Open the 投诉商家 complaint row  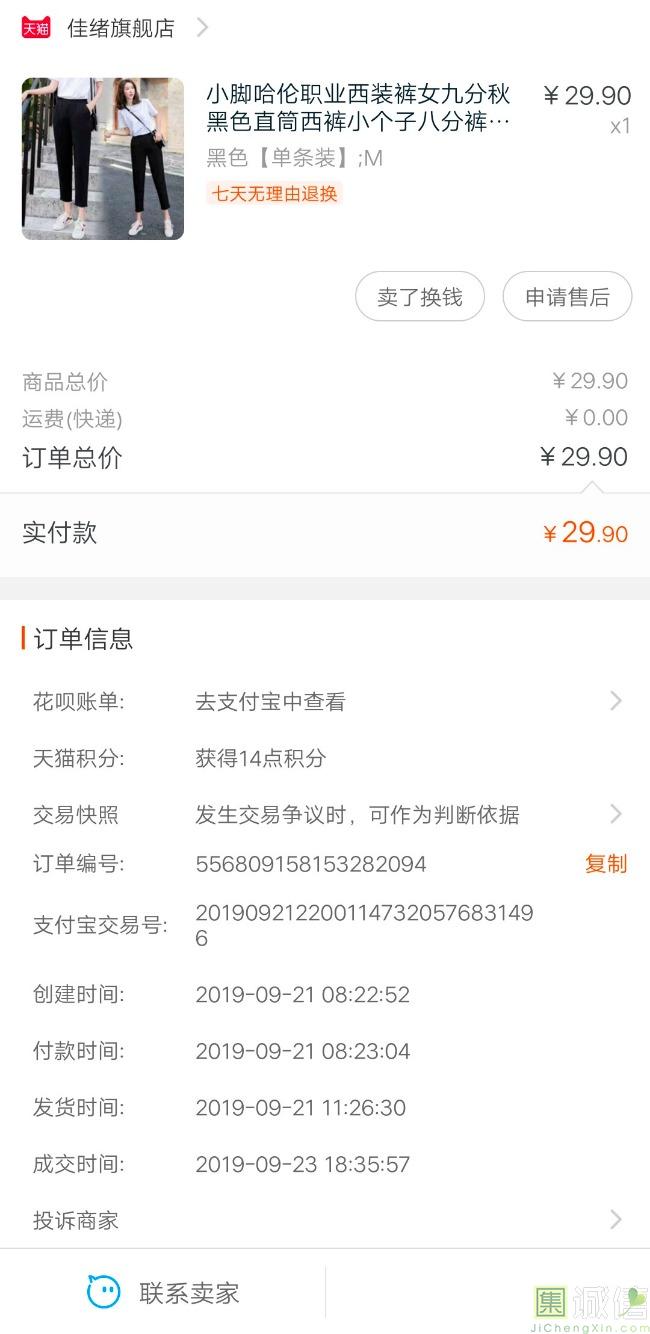(x=325, y=1220)
